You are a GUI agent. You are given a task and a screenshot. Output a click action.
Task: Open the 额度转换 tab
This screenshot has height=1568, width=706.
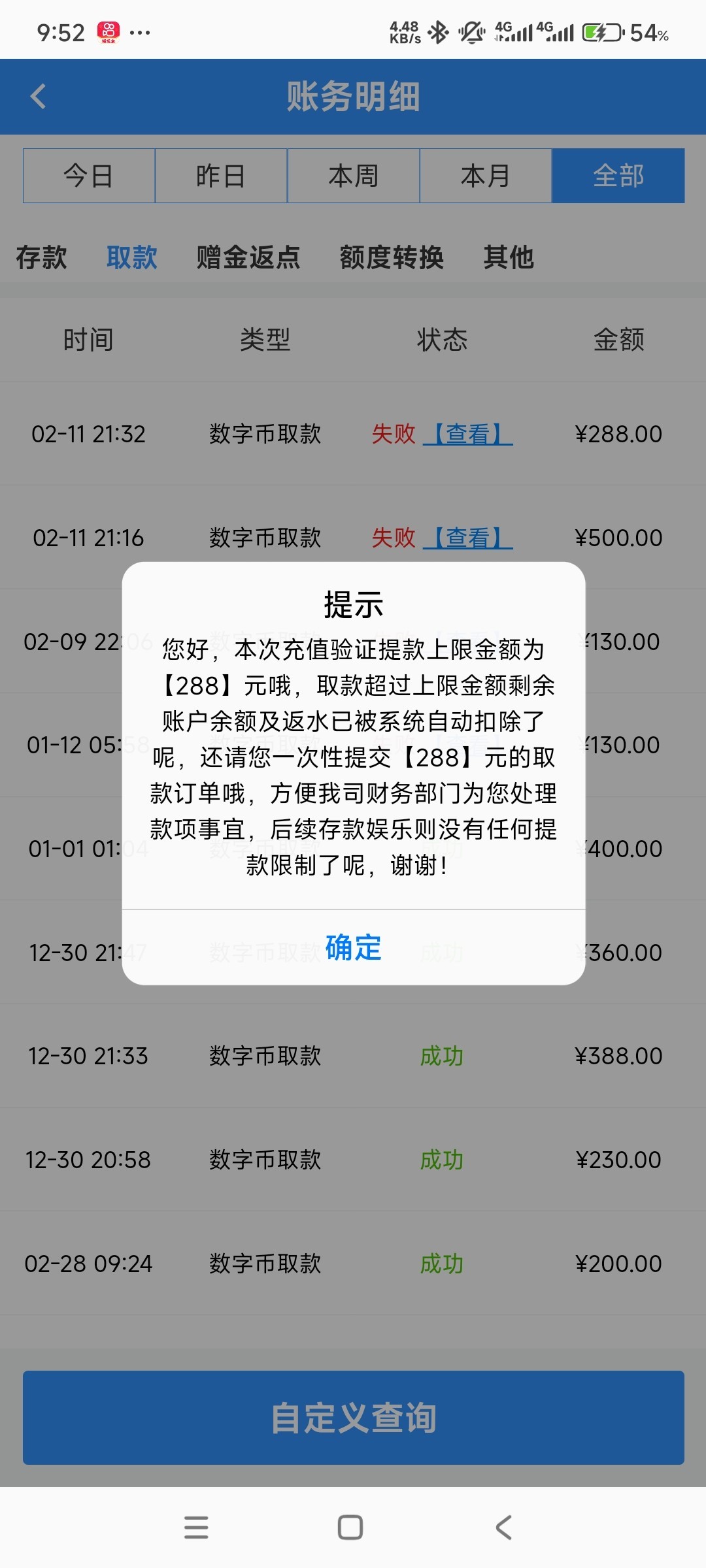[x=392, y=257]
